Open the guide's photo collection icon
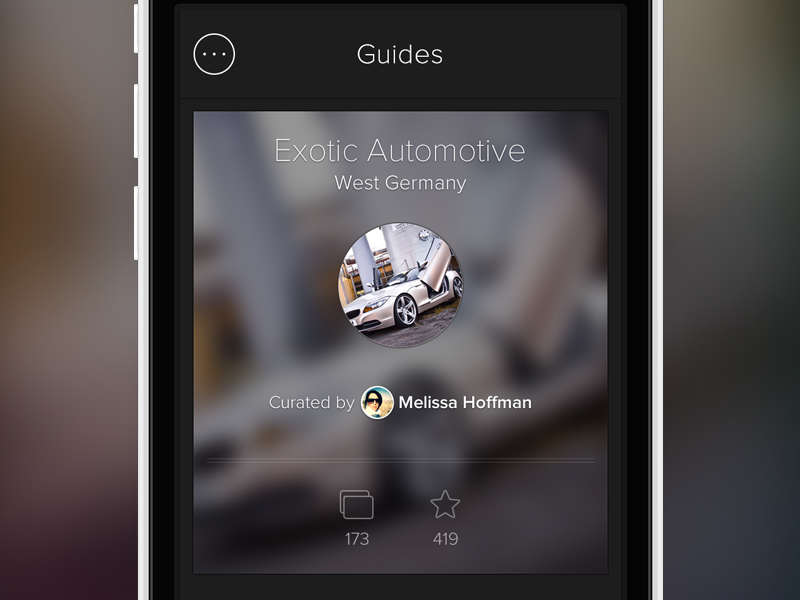The height and width of the screenshot is (600, 800). tap(356, 505)
